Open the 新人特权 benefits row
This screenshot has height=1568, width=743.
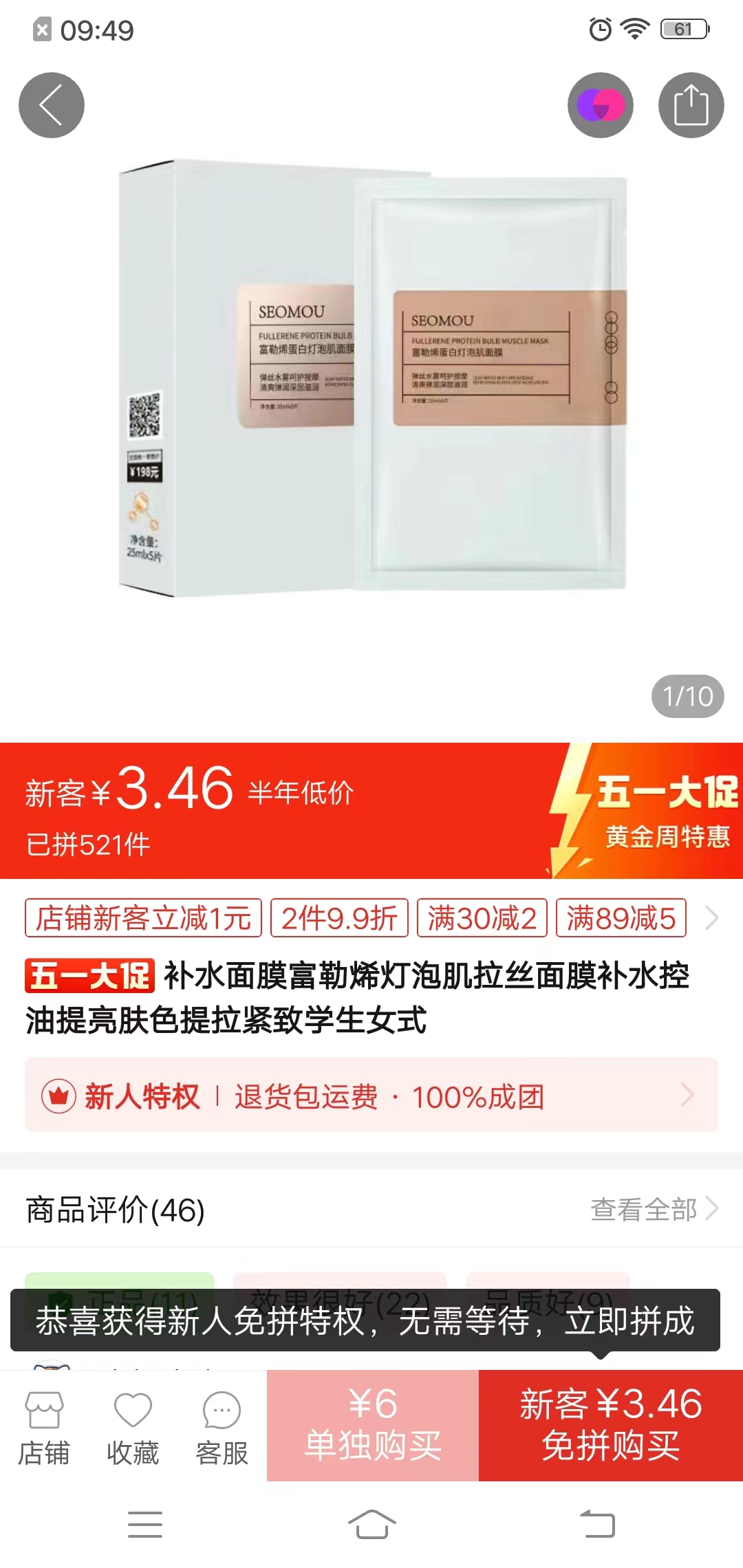pyautogui.click(x=371, y=1096)
